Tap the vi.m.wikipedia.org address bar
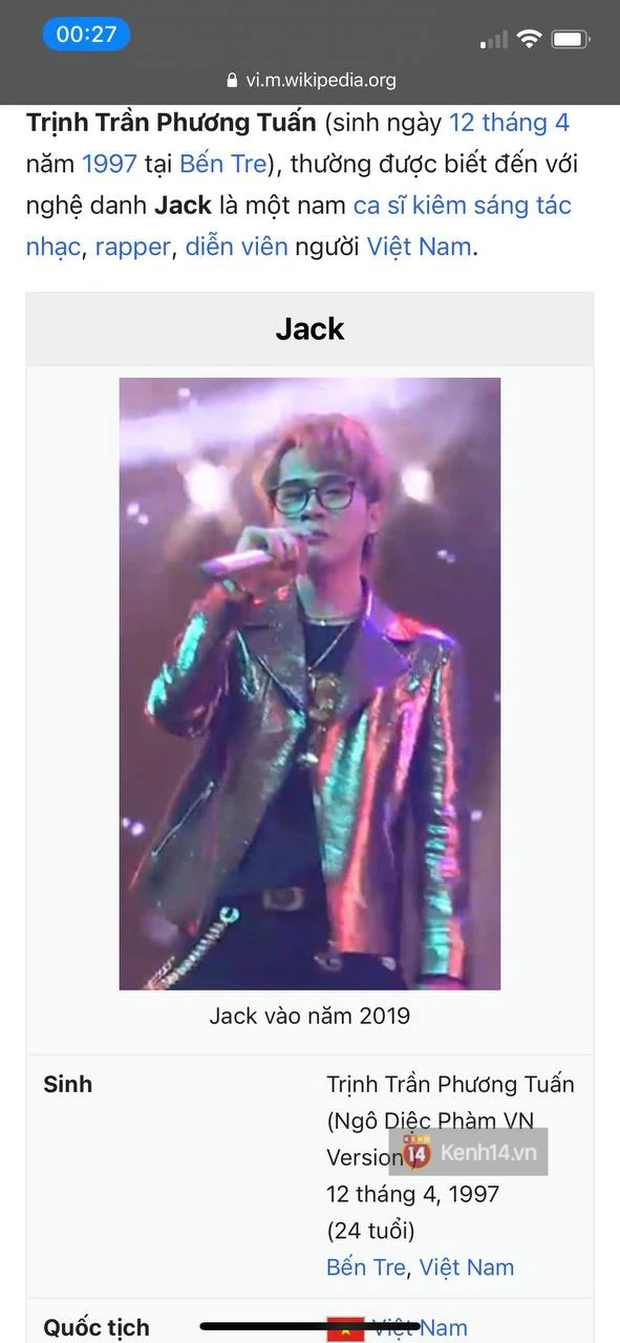The image size is (620, 1343). (x=311, y=80)
